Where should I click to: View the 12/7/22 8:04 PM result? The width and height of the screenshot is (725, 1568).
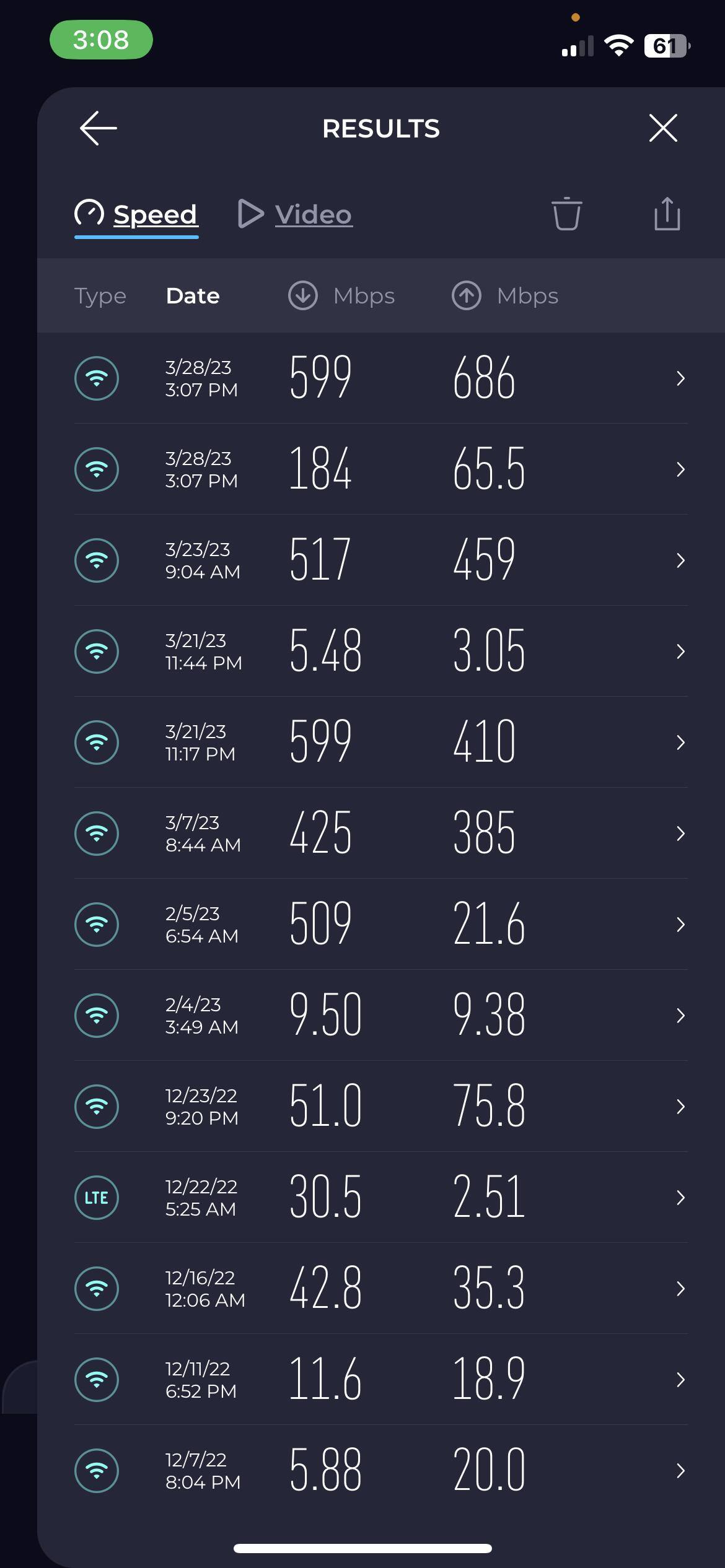(x=380, y=1471)
